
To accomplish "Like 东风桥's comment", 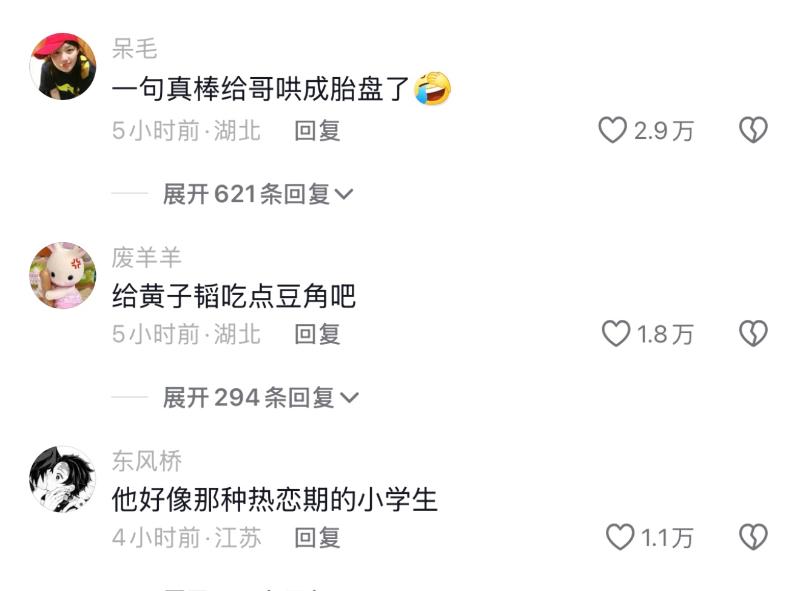I will coord(620,538).
